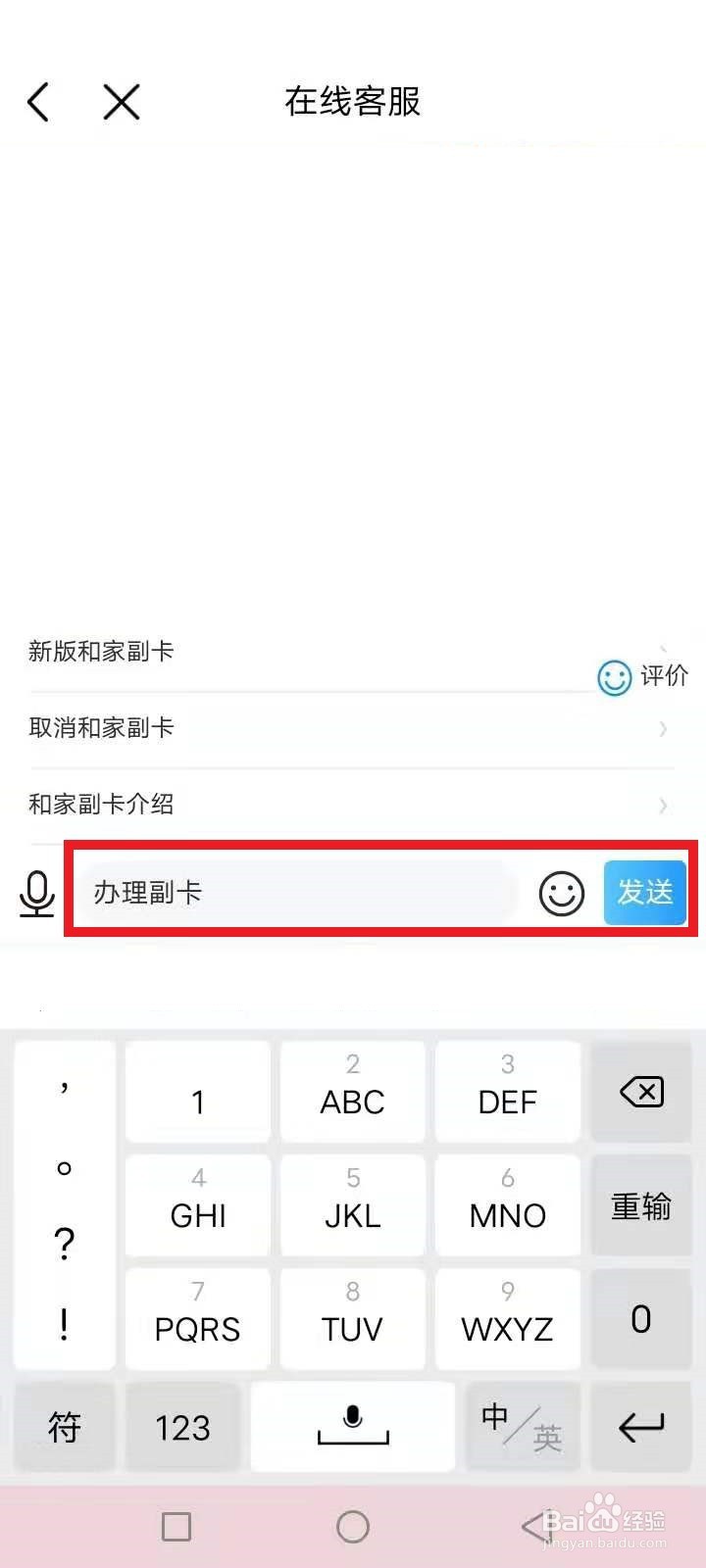The width and height of the screenshot is (706, 1568).
Task: Tap the text field containing 办理副卡
Action: [x=294, y=893]
